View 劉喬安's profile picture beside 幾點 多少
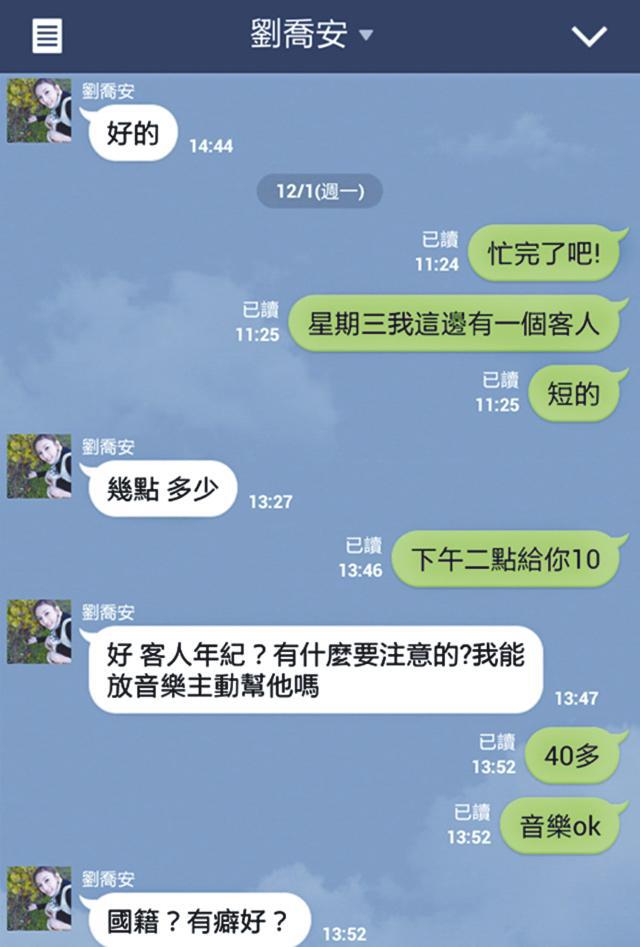640x947 pixels. click(x=39, y=466)
